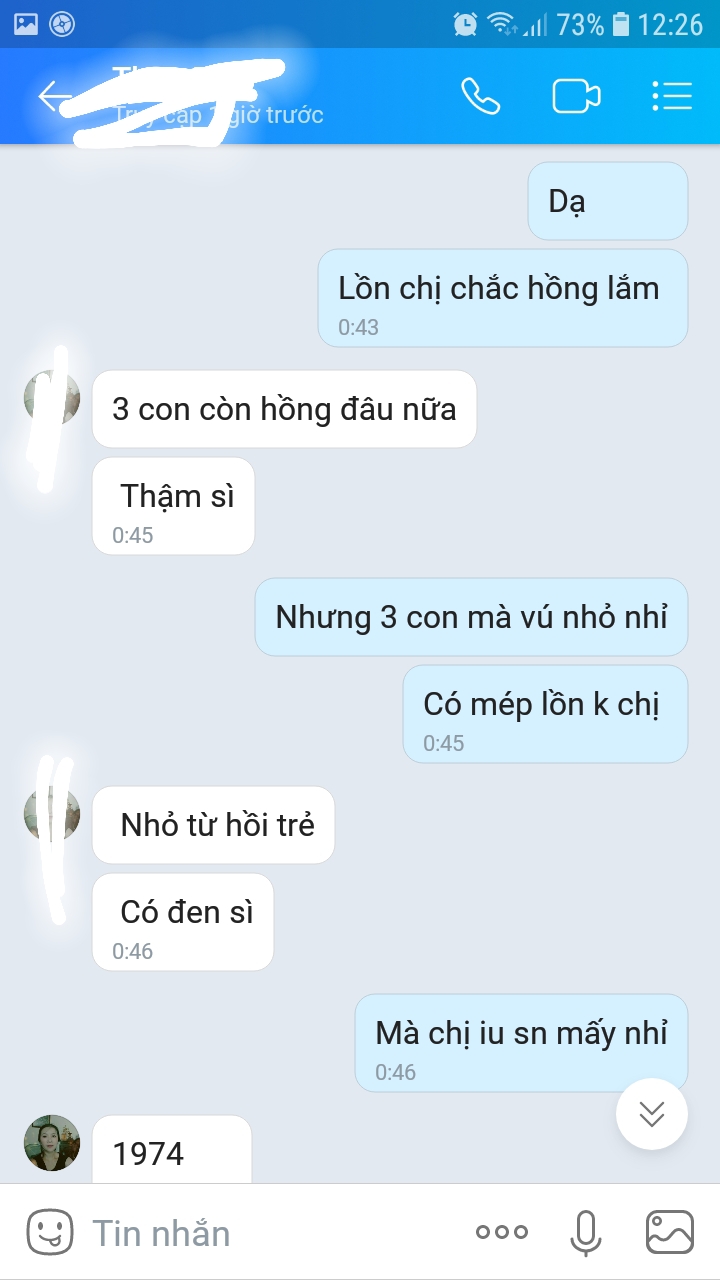This screenshot has width=720, height=1280.
Task: Jump to the latest messages
Action: click(652, 1113)
